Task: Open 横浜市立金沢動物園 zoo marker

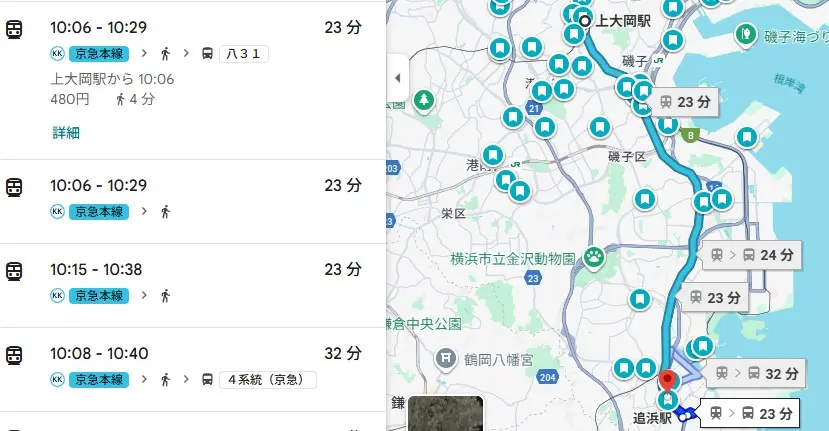Action: click(594, 257)
